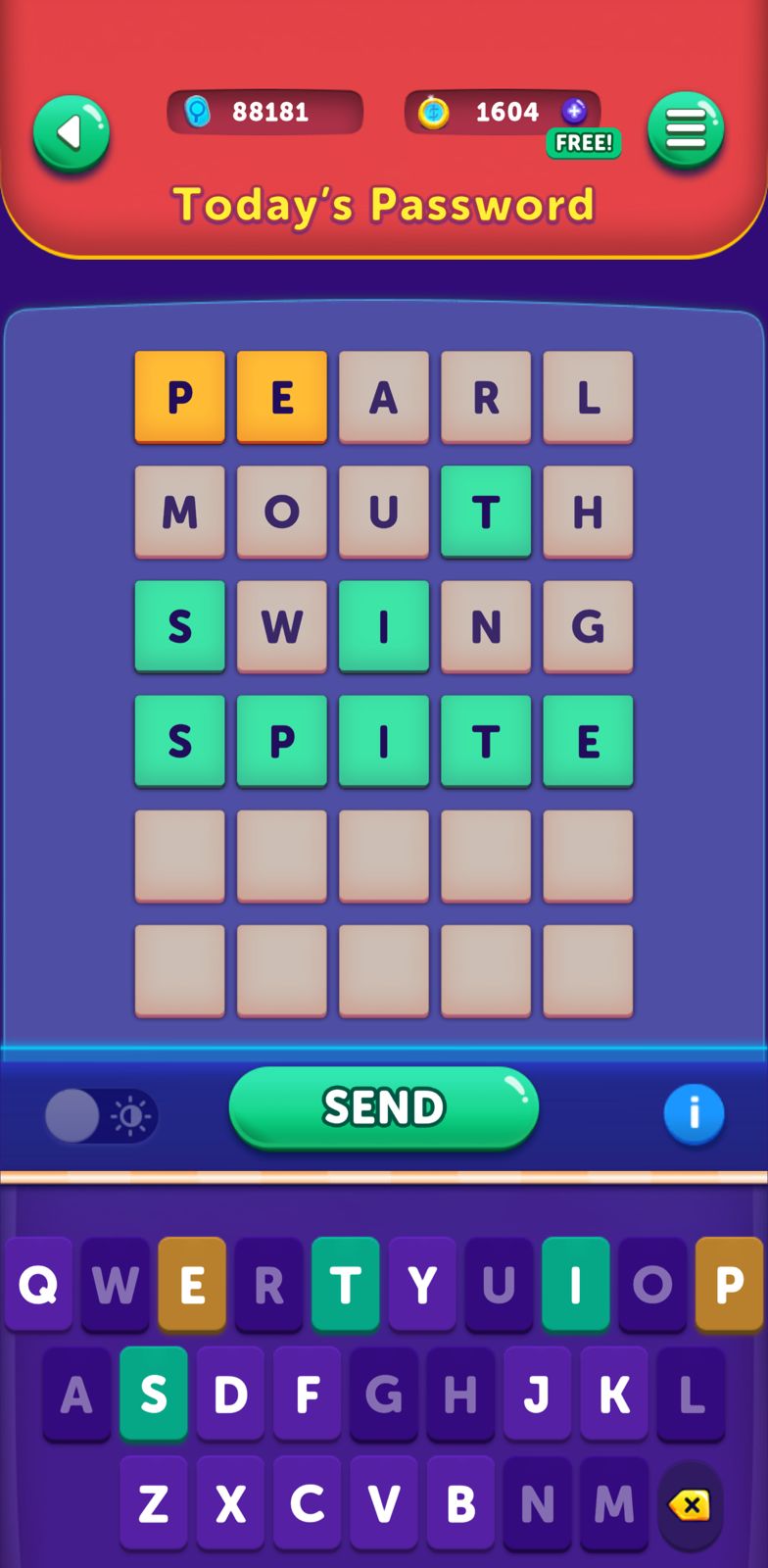Tap the letter I key

point(576,1284)
